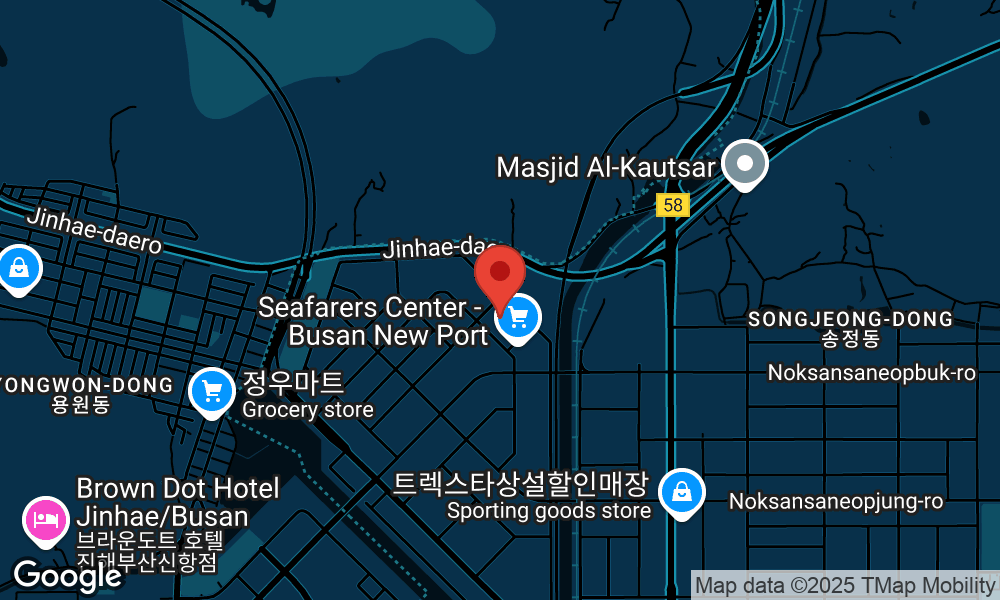Open the 정우마트 grocery store pin
The height and width of the screenshot is (600, 1000).
(211, 391)
